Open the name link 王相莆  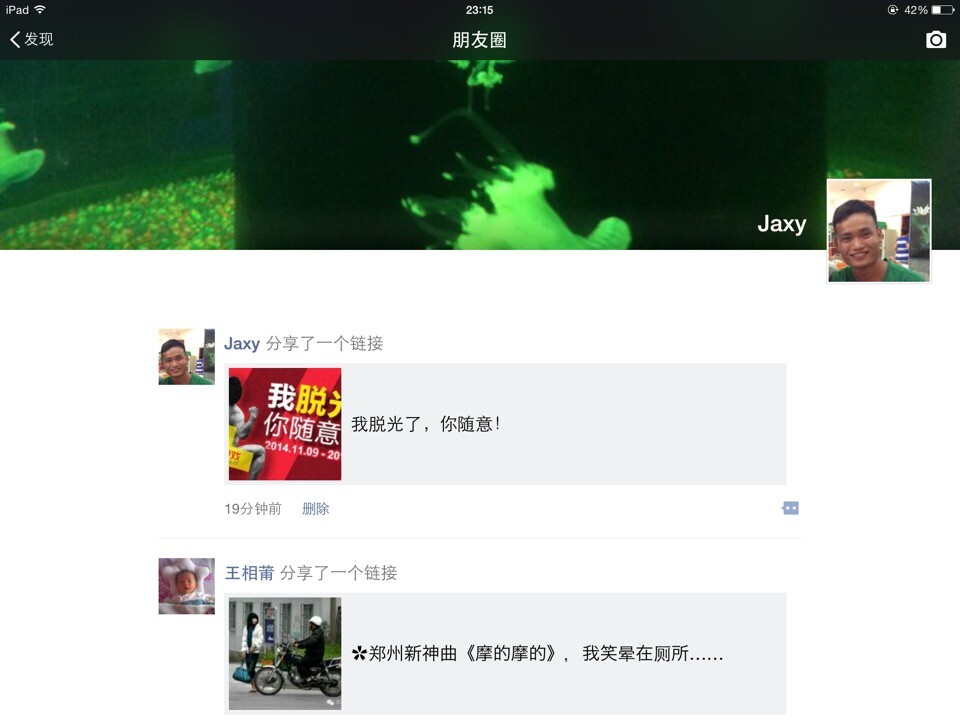(249, 573)
